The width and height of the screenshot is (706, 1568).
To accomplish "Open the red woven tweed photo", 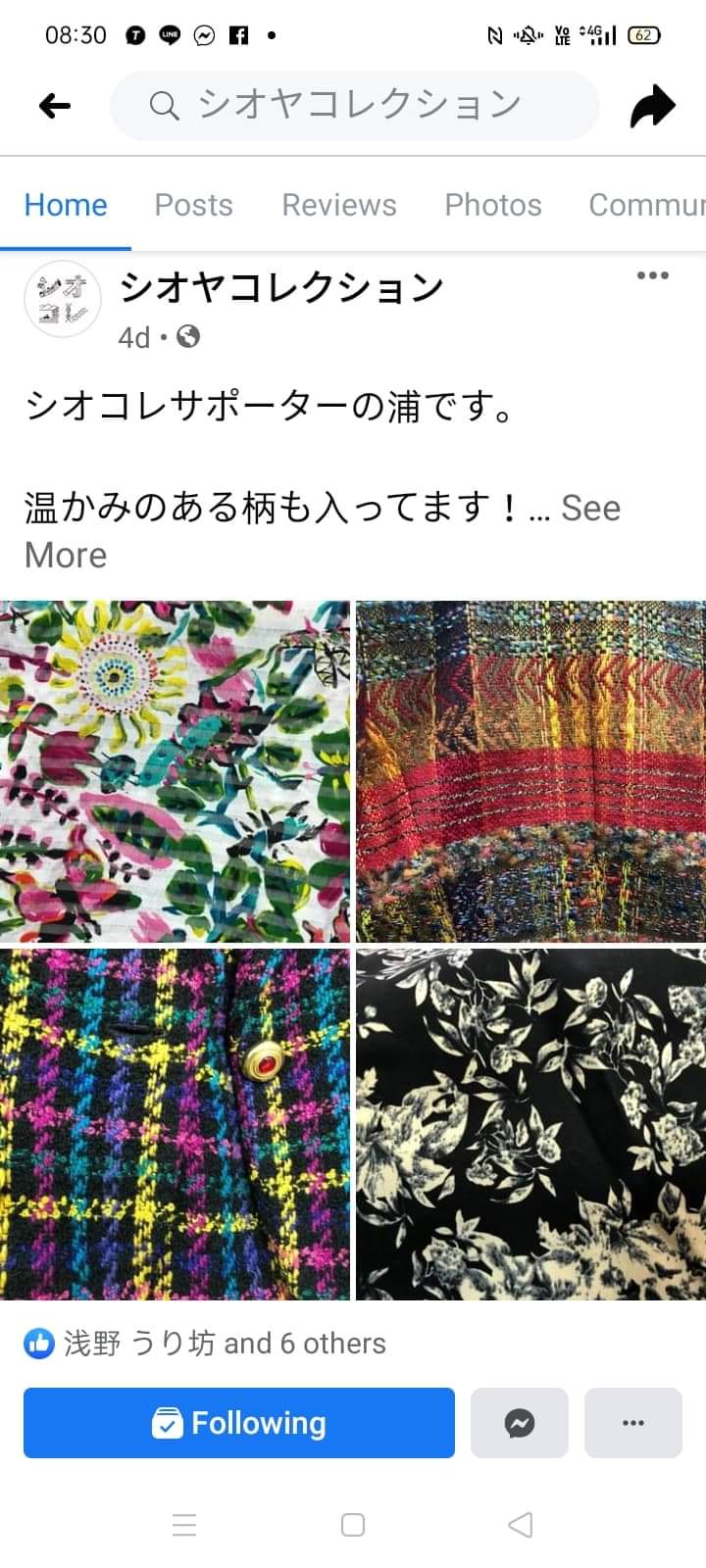I will [x=529, y=771].
